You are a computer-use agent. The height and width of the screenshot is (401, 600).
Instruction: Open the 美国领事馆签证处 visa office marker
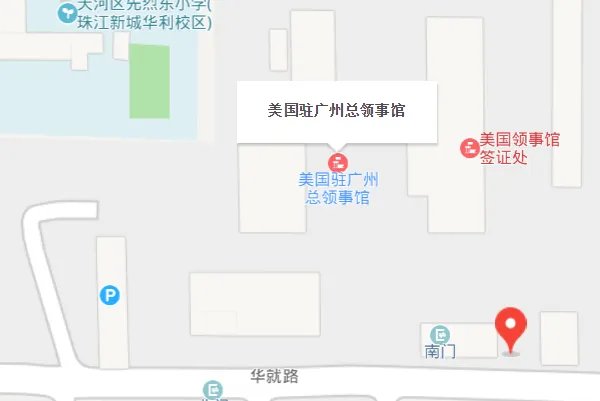tap(467, 148)
